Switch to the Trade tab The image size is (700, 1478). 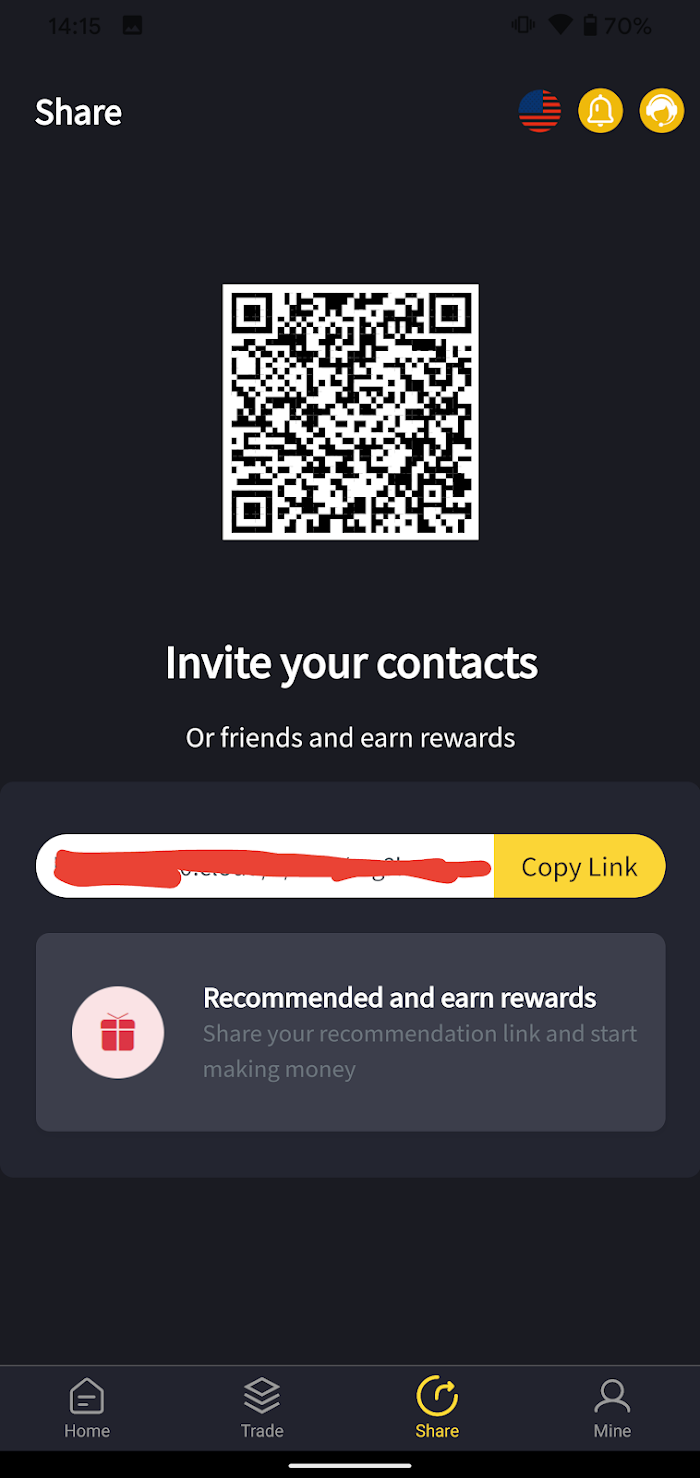click(262, 1408)
